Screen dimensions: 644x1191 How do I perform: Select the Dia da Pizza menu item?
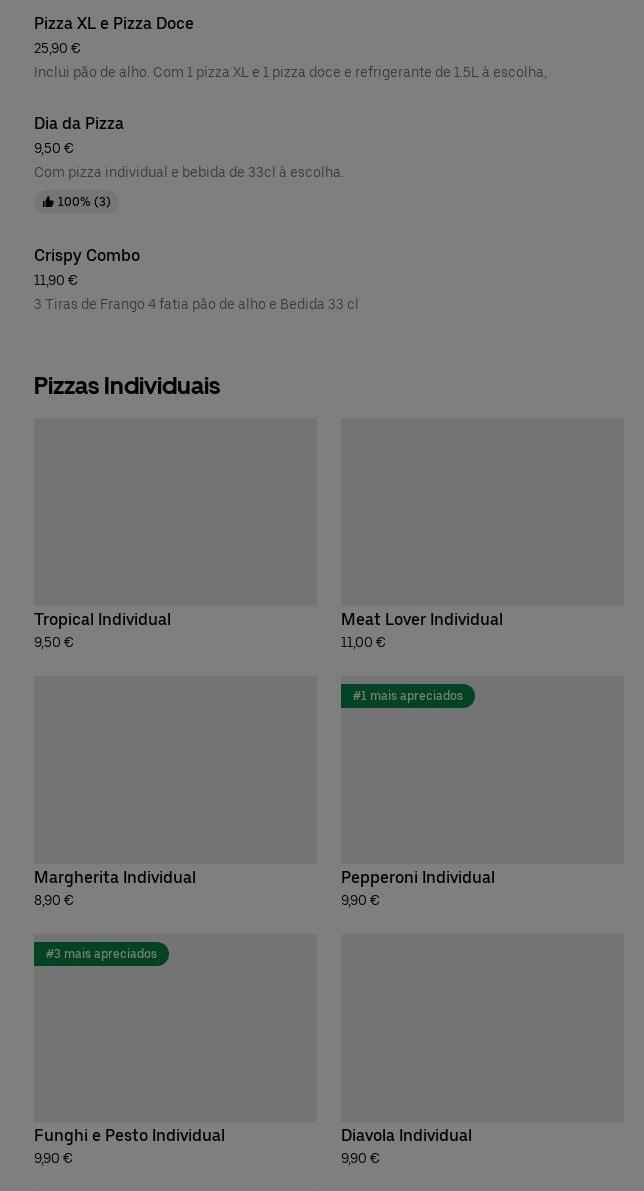(x=79, y=124)
